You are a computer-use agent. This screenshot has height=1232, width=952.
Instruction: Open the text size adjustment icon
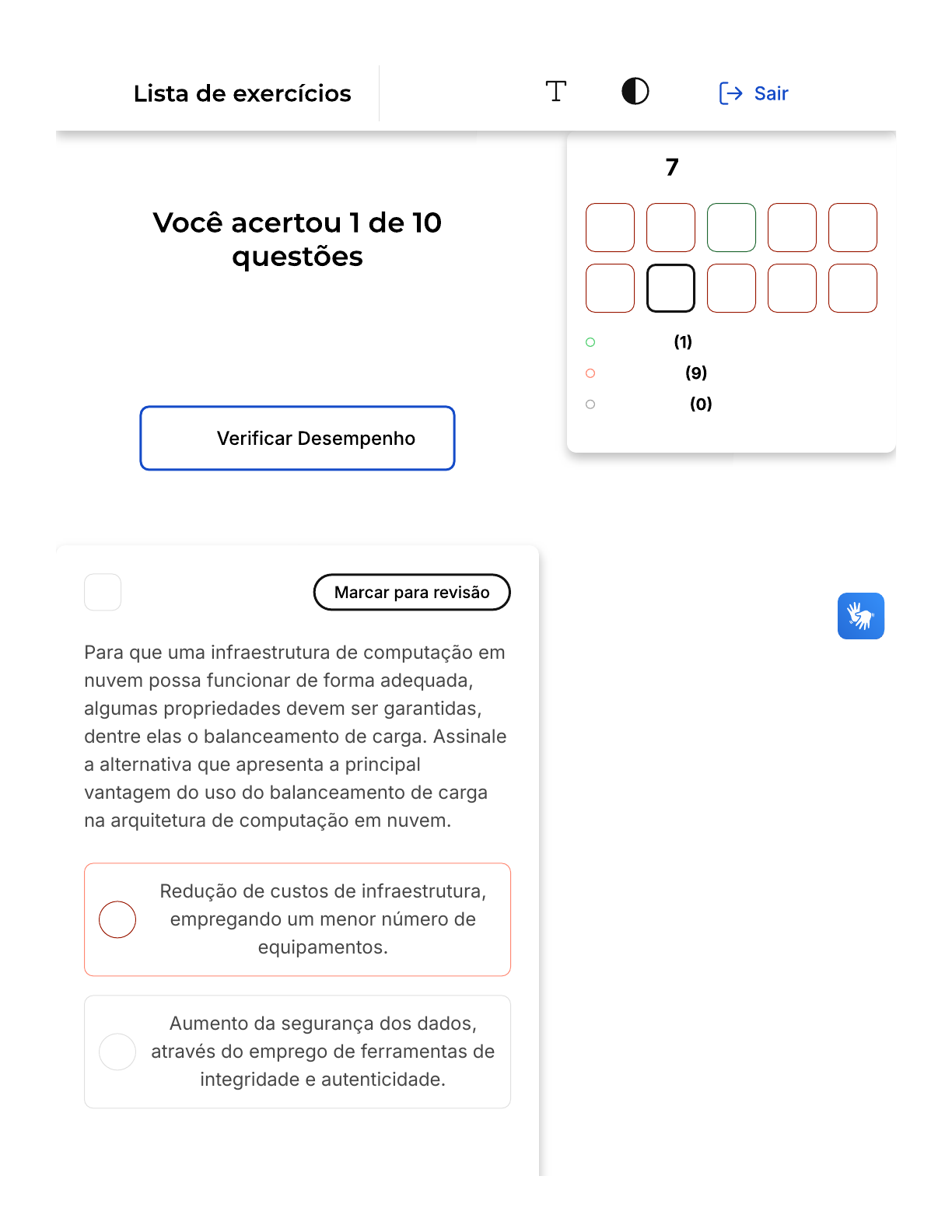pos(556,92)
